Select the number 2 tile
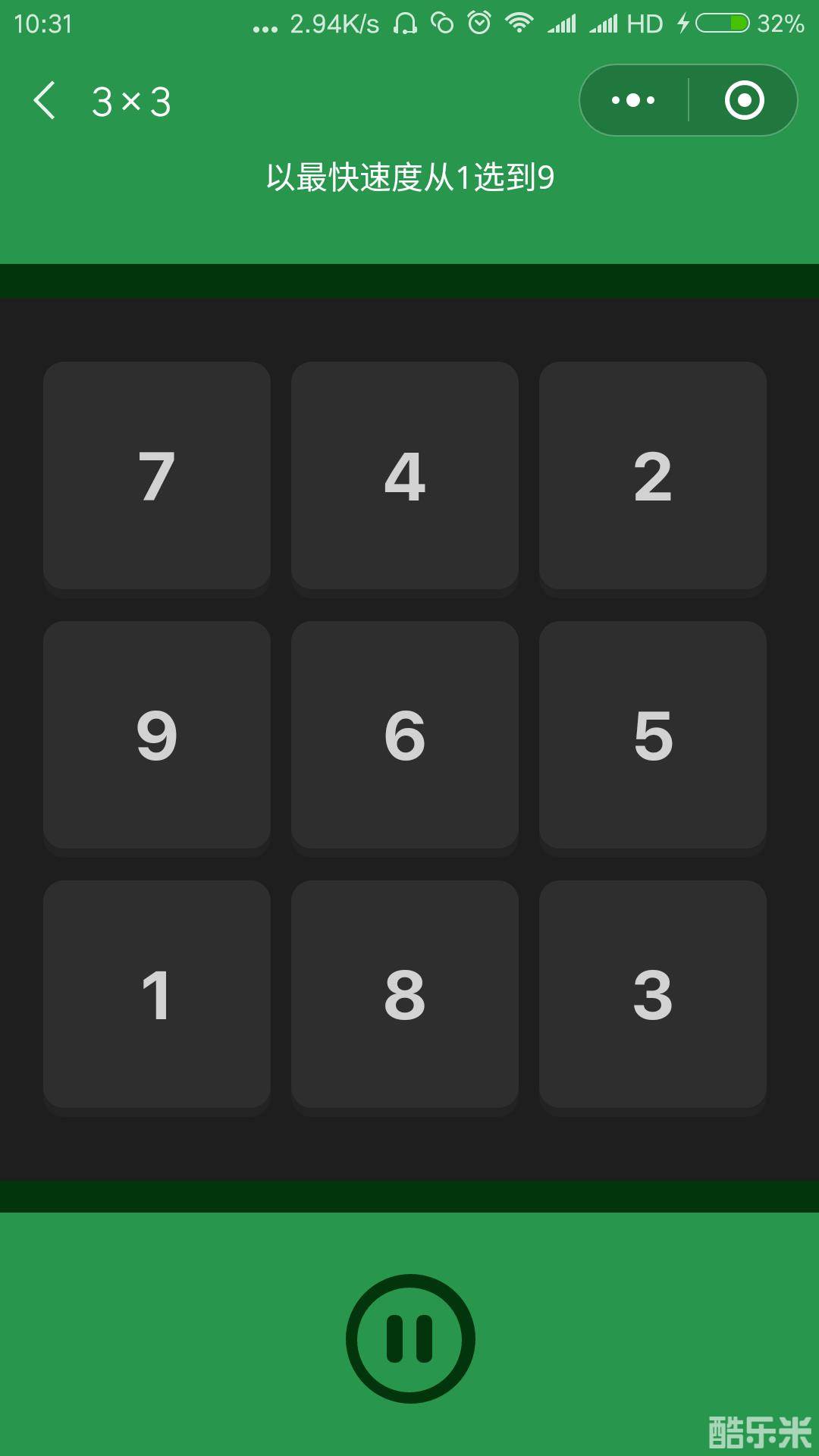Screen dimensions: 819x1456 [x=653, y=475]
